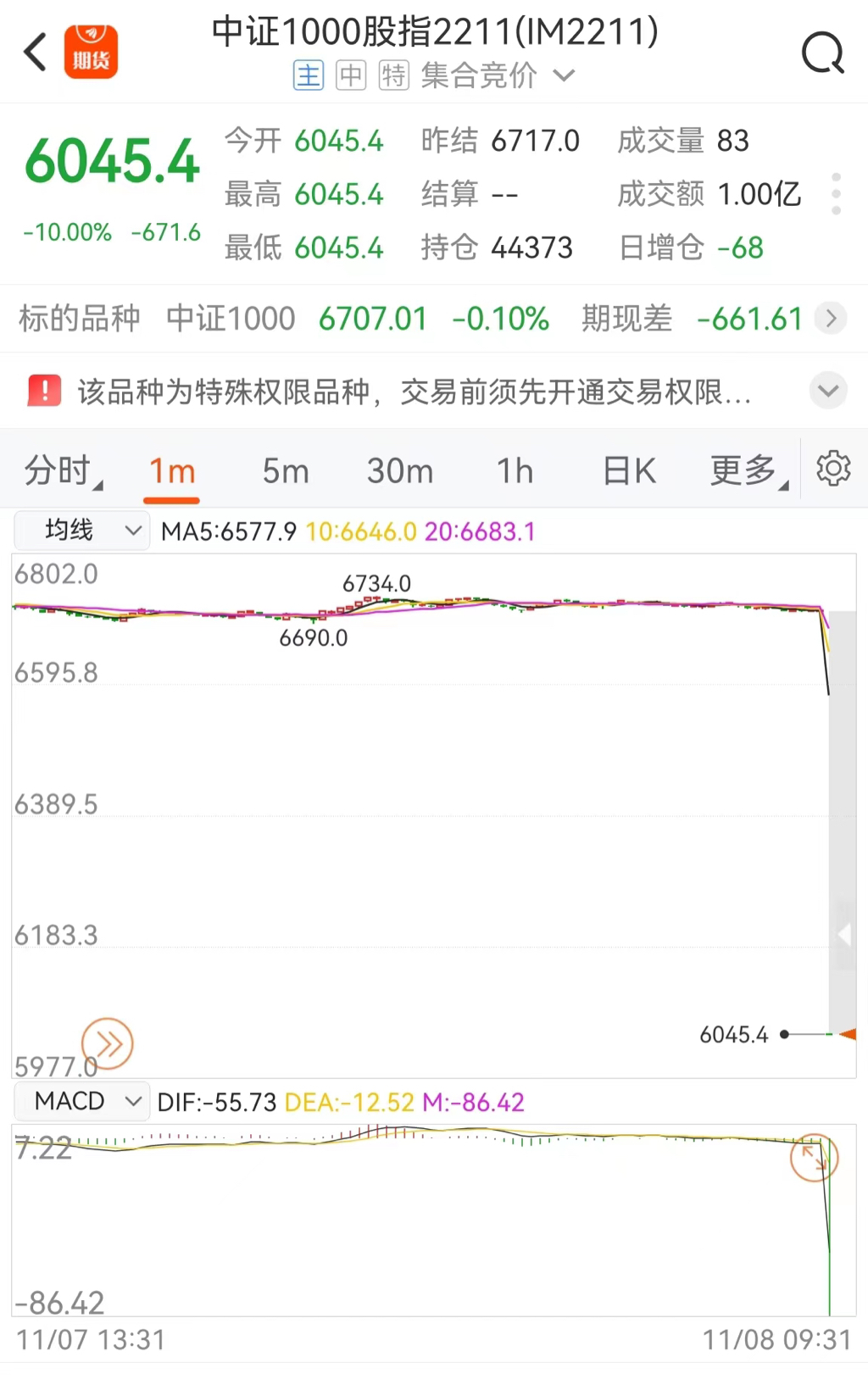Go back using the top-left arrow

click(35, 53)
